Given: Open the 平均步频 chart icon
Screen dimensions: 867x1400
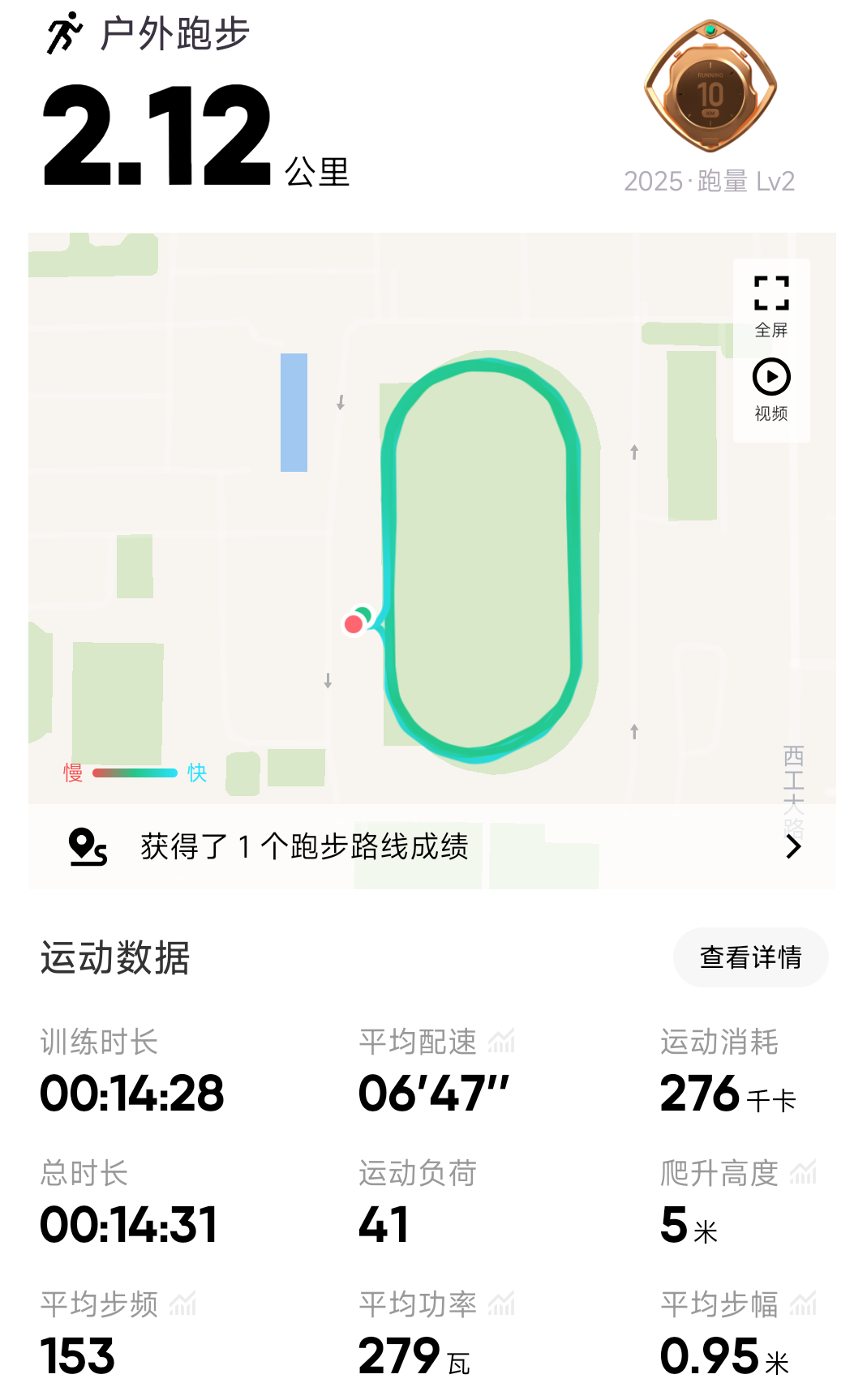Looking at the screenshot, I should click(183, 1304).
